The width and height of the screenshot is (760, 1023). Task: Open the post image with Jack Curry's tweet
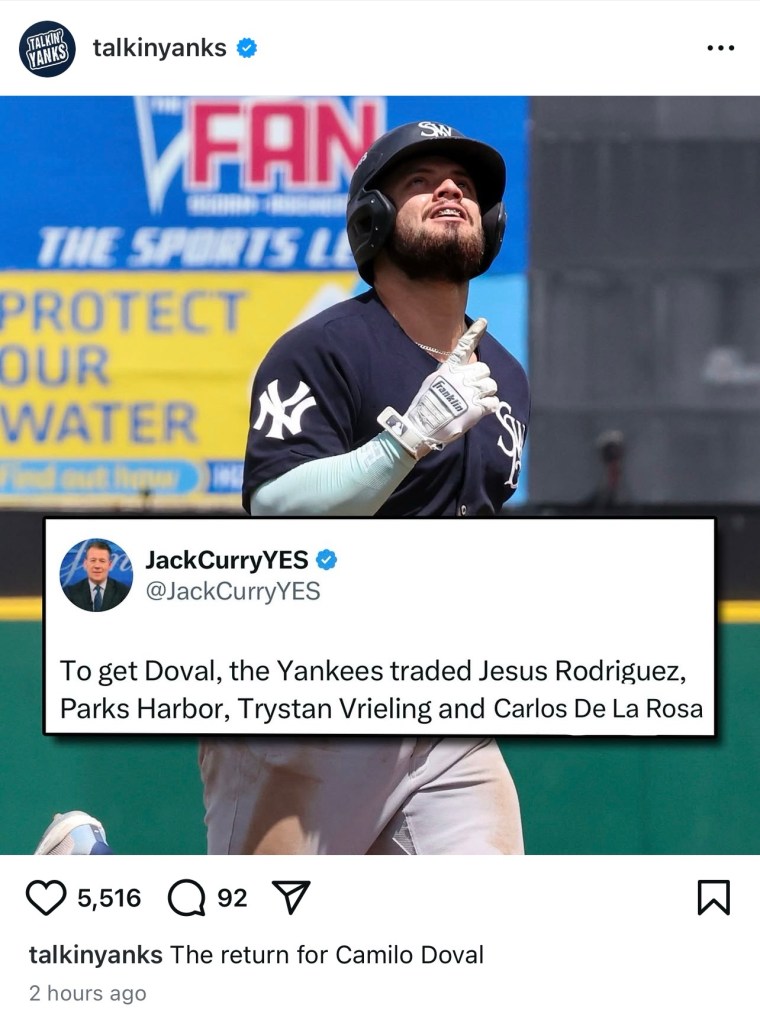[x=380, y=400]
